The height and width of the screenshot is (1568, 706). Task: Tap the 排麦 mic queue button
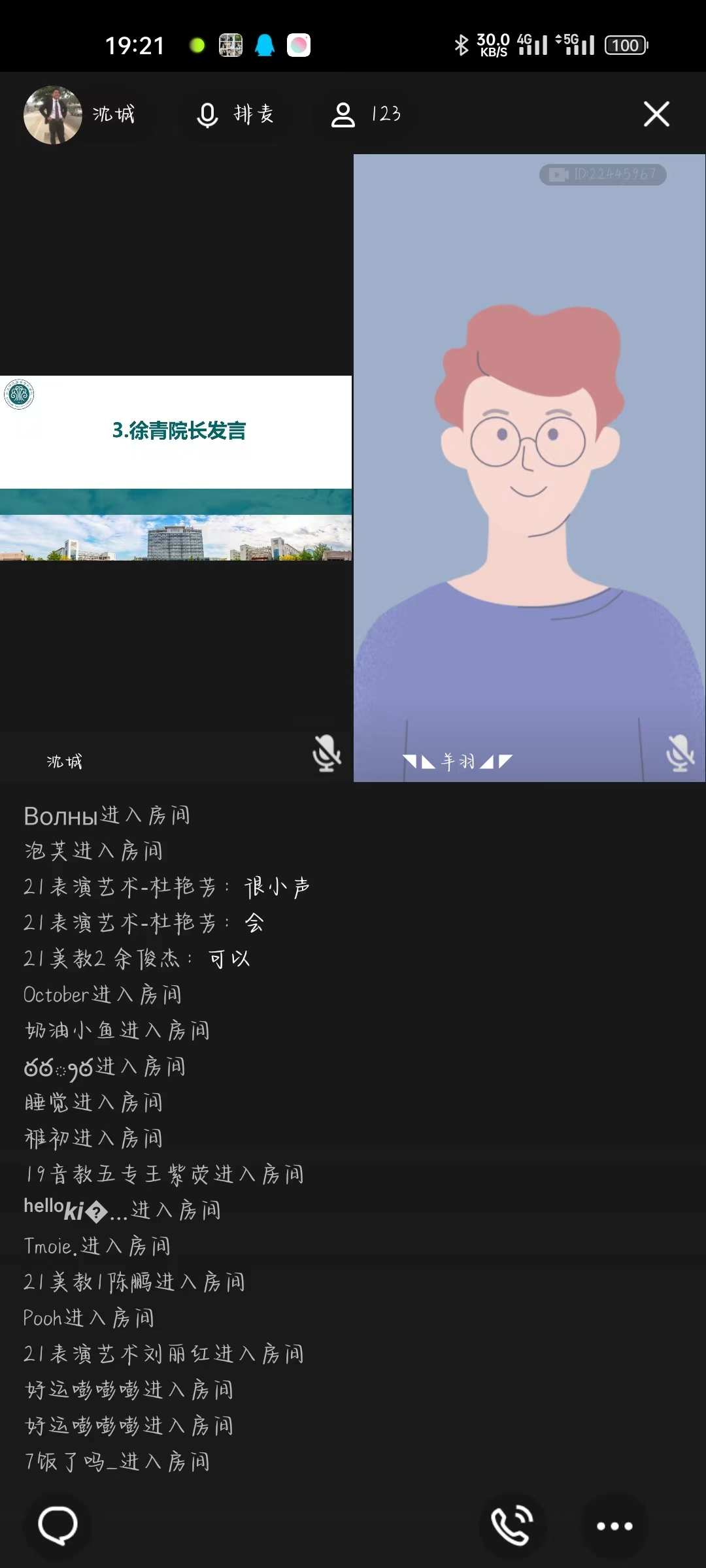tap(234, 115)
